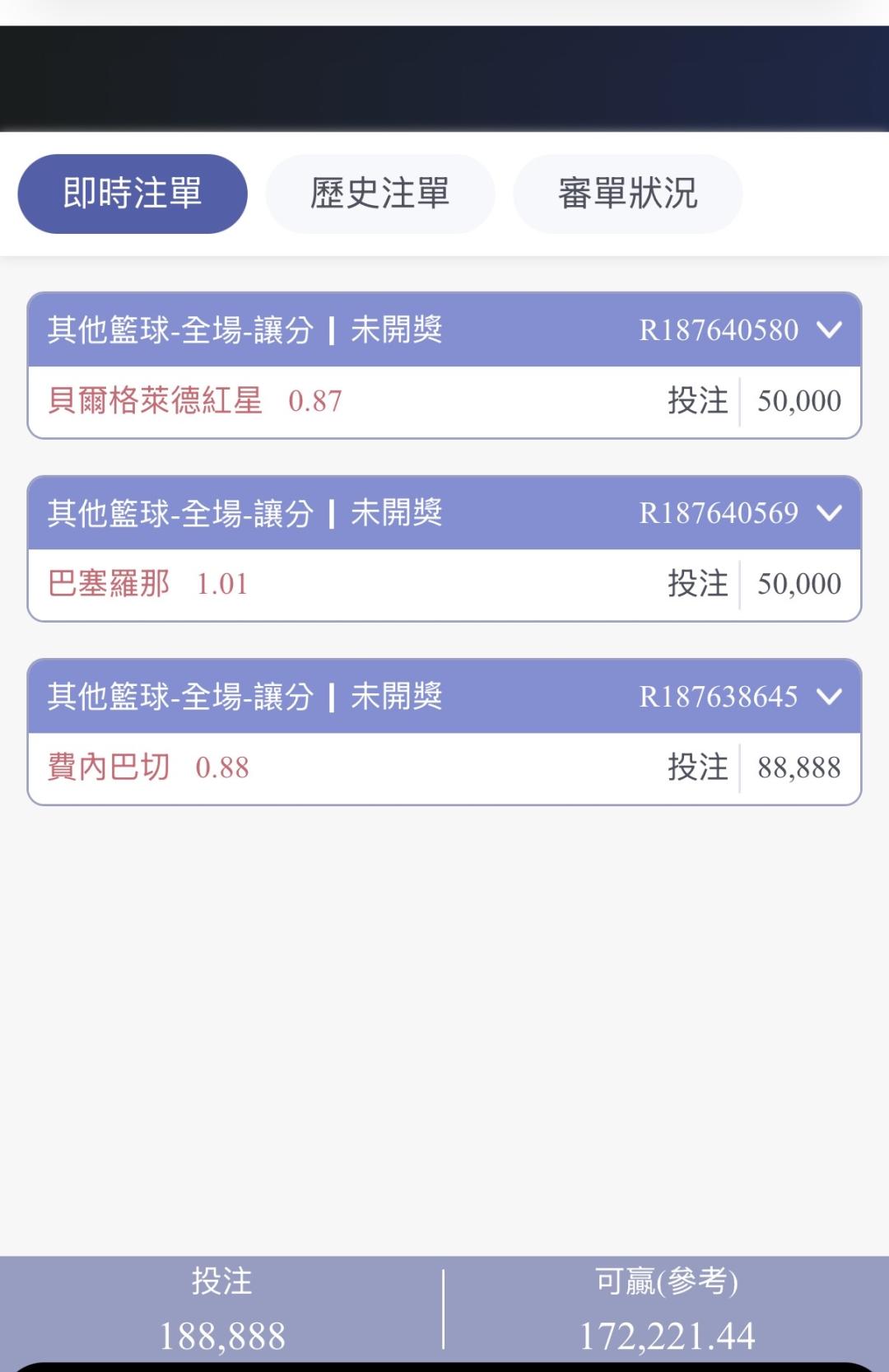This screenshot has height=1372, width=889.
Task: Switch to the 歷史注單 tab
Action: pos(379,194)
